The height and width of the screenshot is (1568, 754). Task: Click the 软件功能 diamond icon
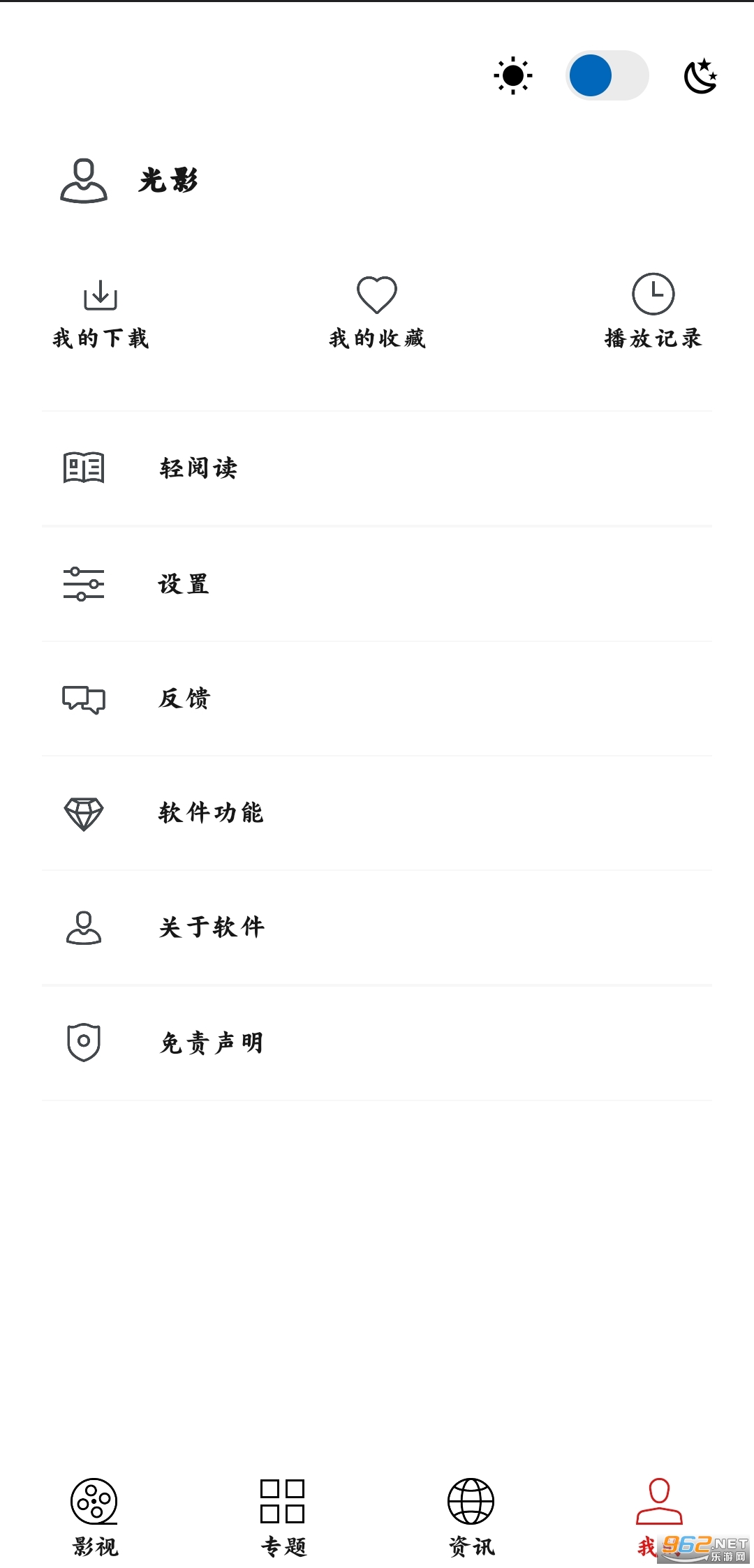pyautogui.click(x=83, y=812)
